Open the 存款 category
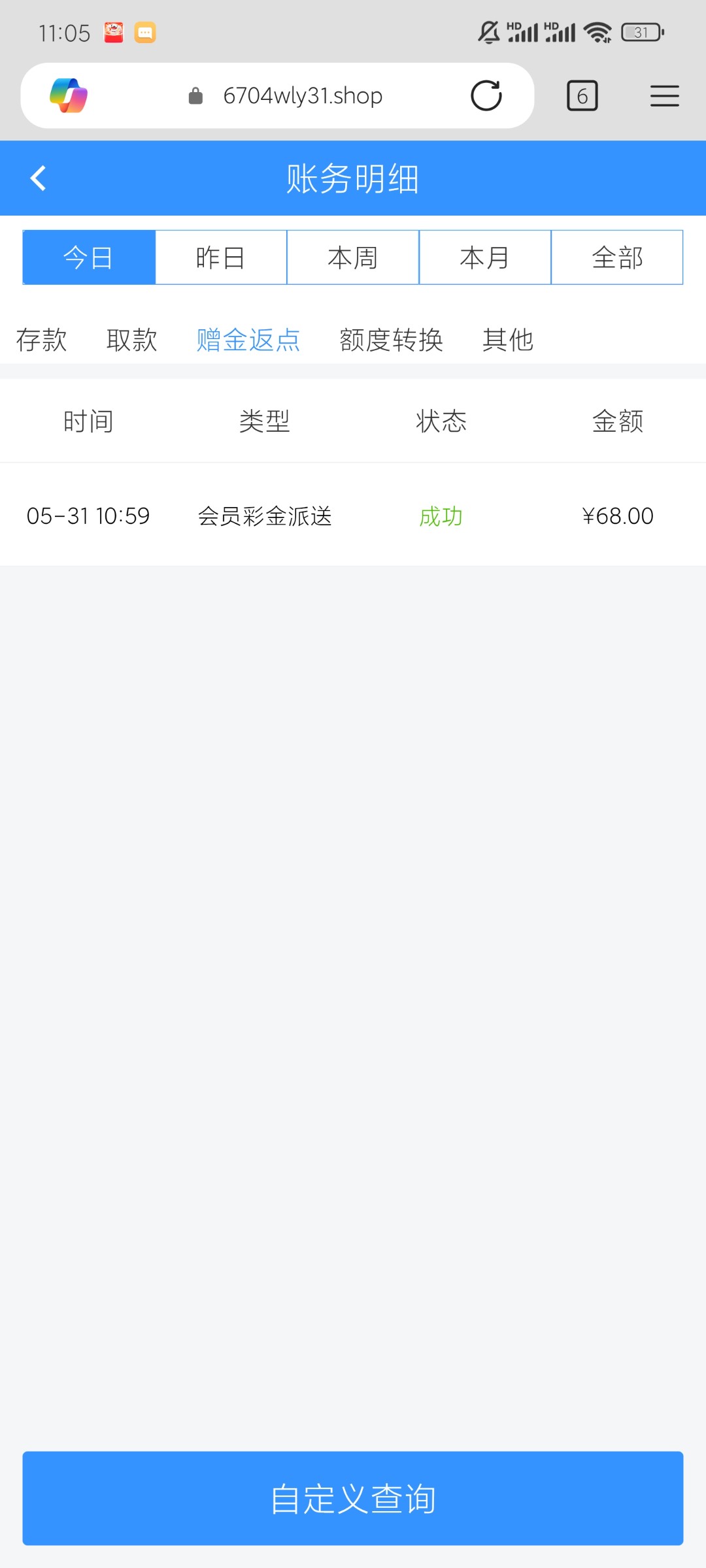706x1568 pixels. pyautogui.click(x=42, y=340)
